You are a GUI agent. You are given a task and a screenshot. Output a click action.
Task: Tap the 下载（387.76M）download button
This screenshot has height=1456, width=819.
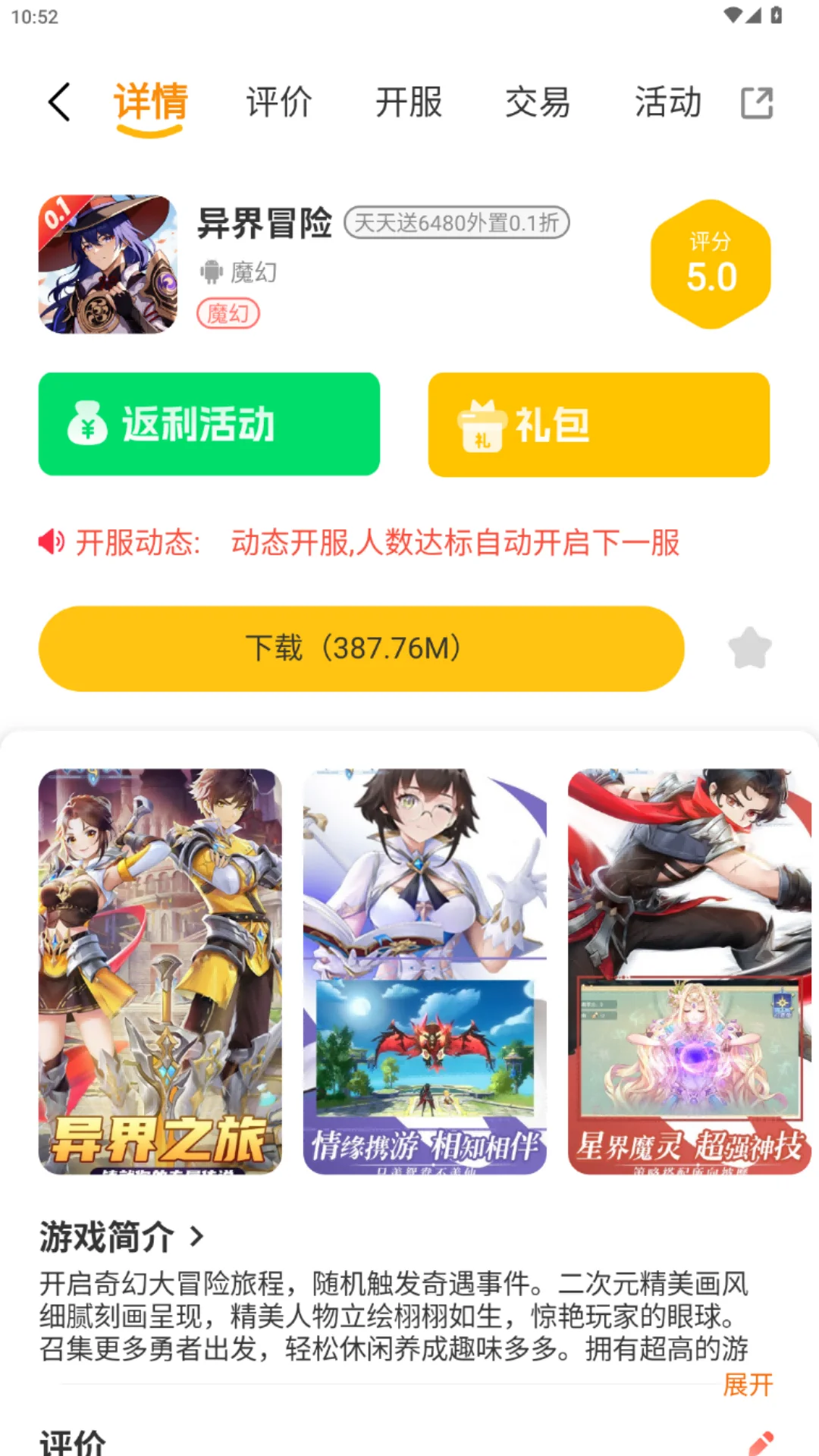pos(360,648)
